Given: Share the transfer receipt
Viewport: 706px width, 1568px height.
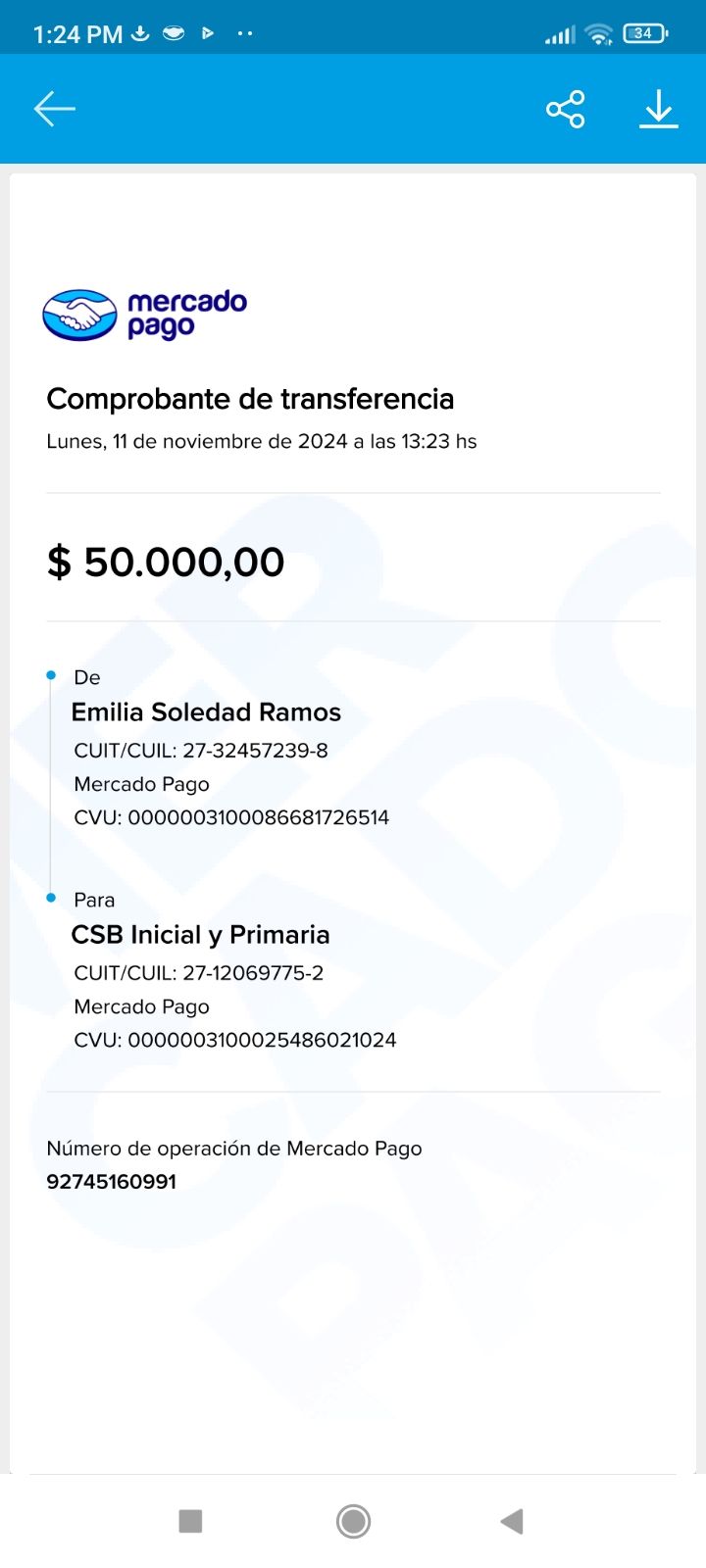Looking at the screenshot, I should tap(566, 109).
